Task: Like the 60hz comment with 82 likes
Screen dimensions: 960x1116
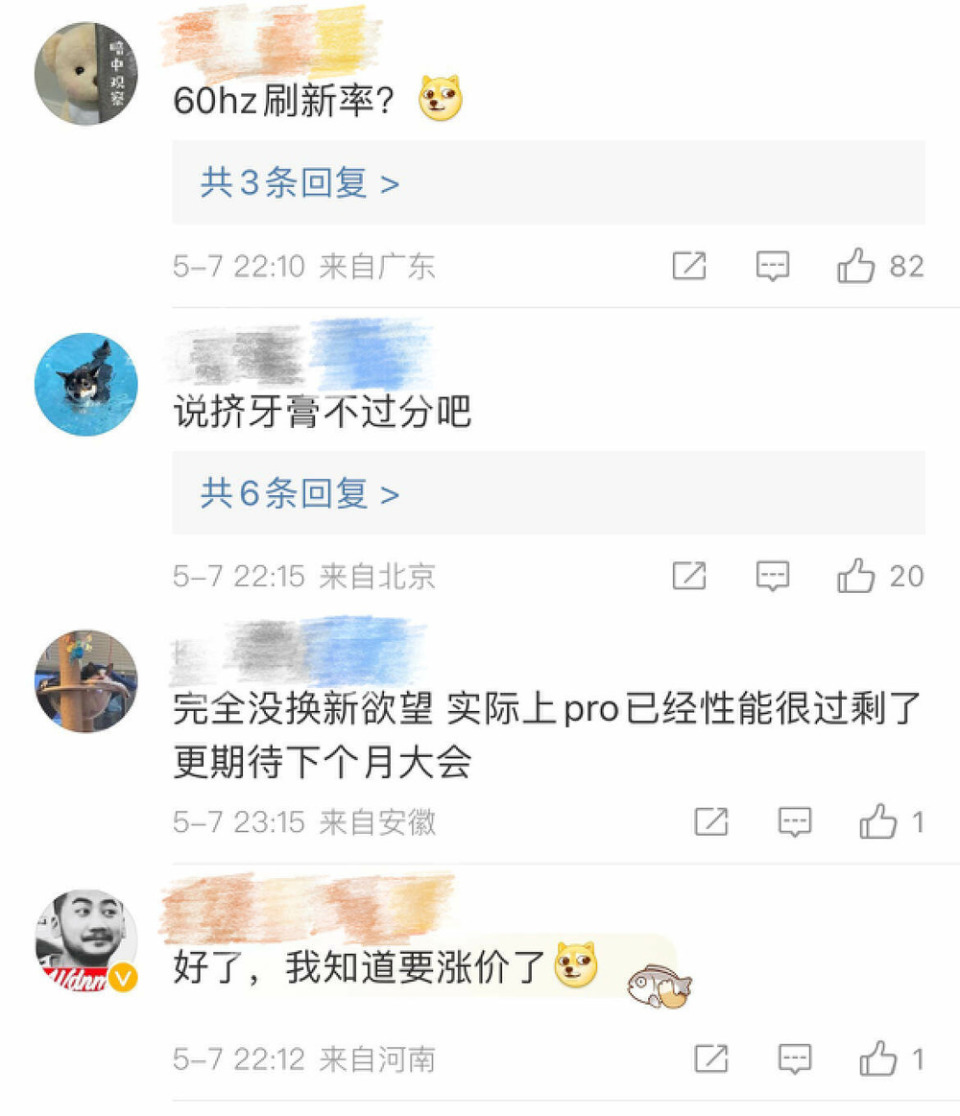Action: [x=858, y=265]
